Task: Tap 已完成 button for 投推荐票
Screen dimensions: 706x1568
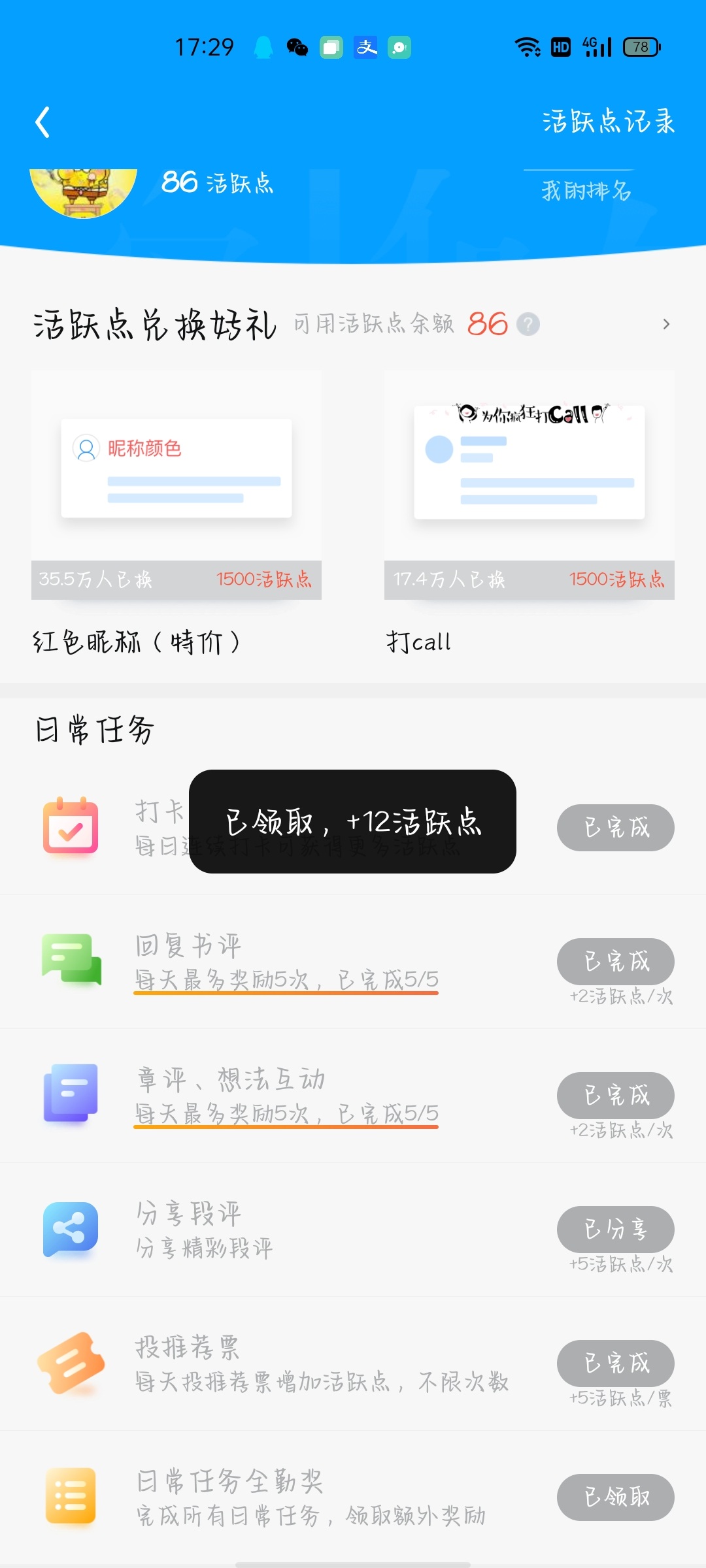Action: [x=616, y=1364]
